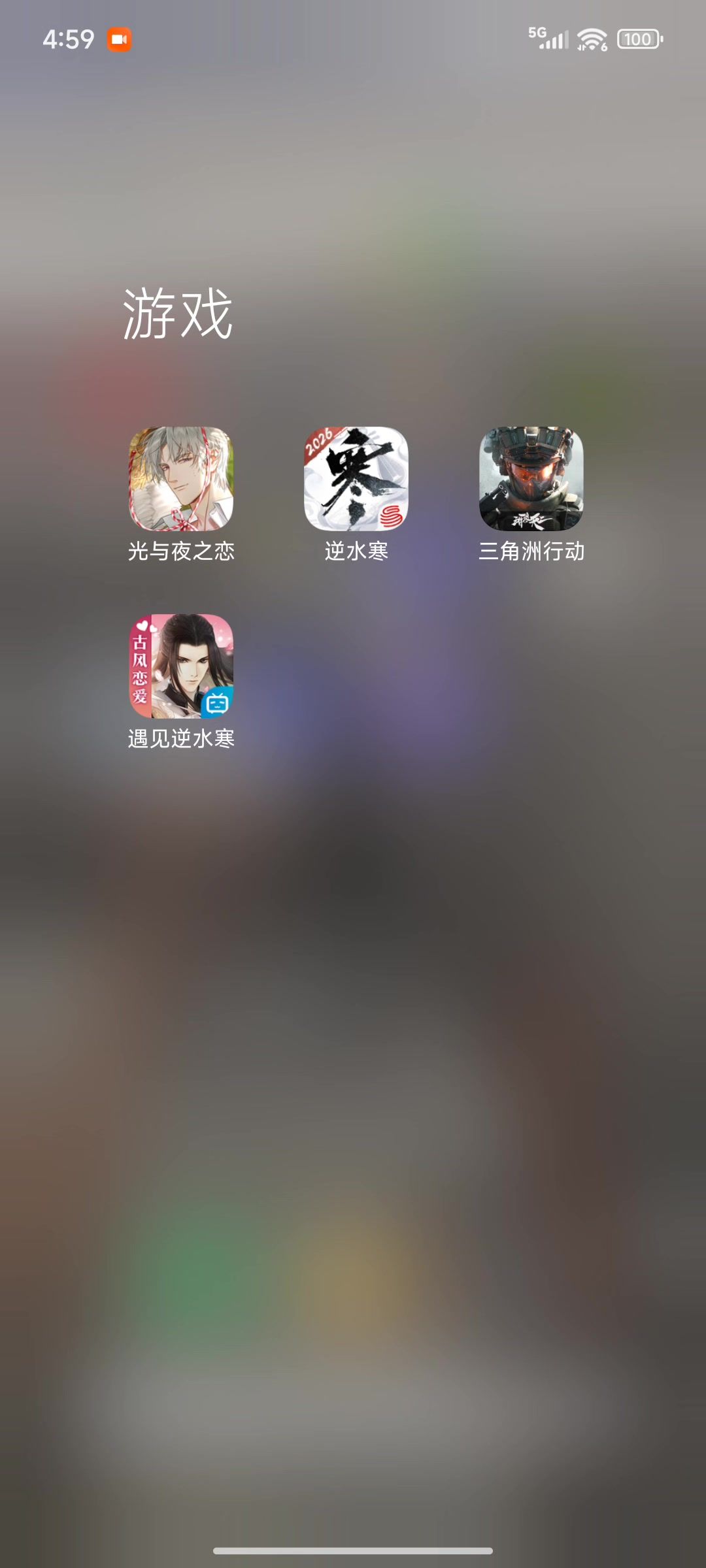Open 三角洲行动 game

(531, 479)
